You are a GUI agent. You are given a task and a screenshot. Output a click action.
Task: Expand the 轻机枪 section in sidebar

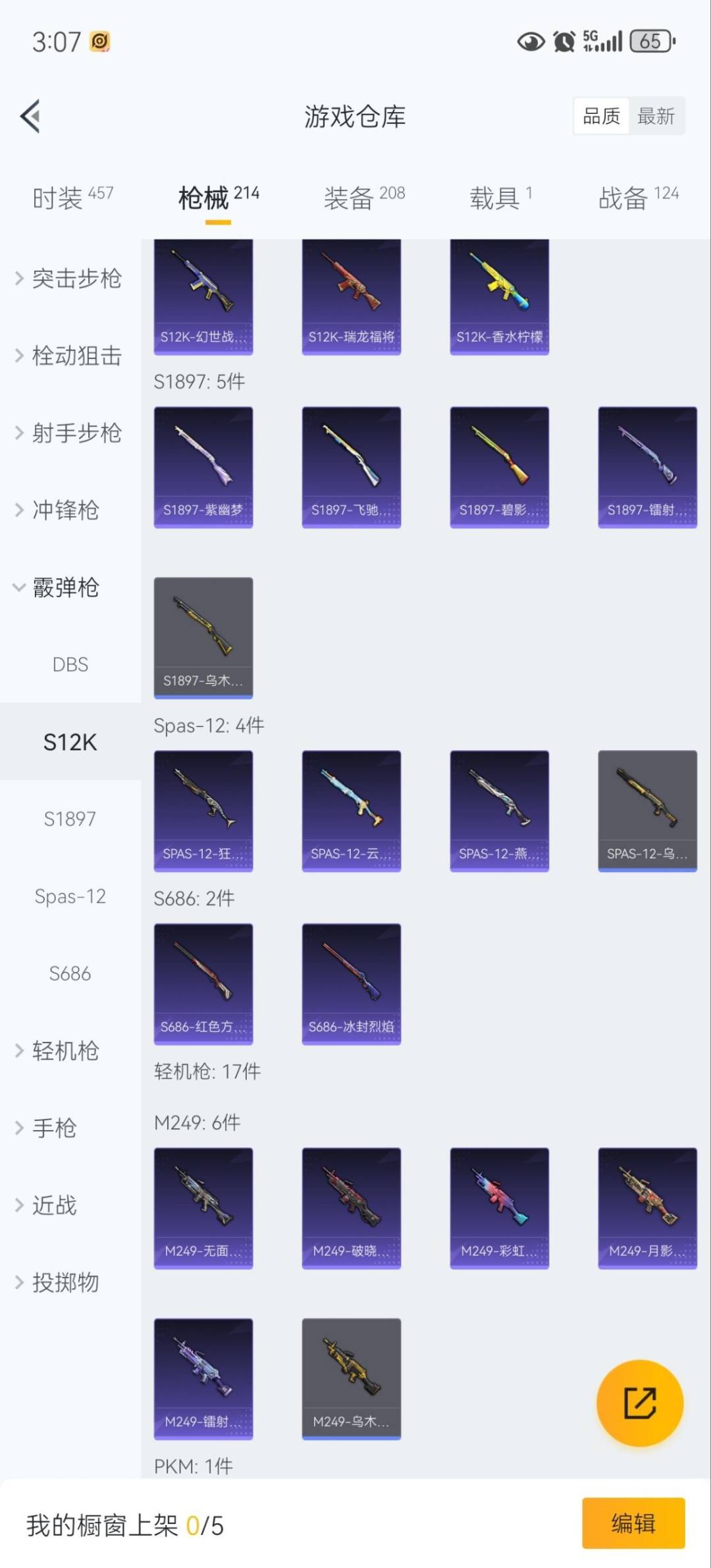click(x=66, y=1051)
